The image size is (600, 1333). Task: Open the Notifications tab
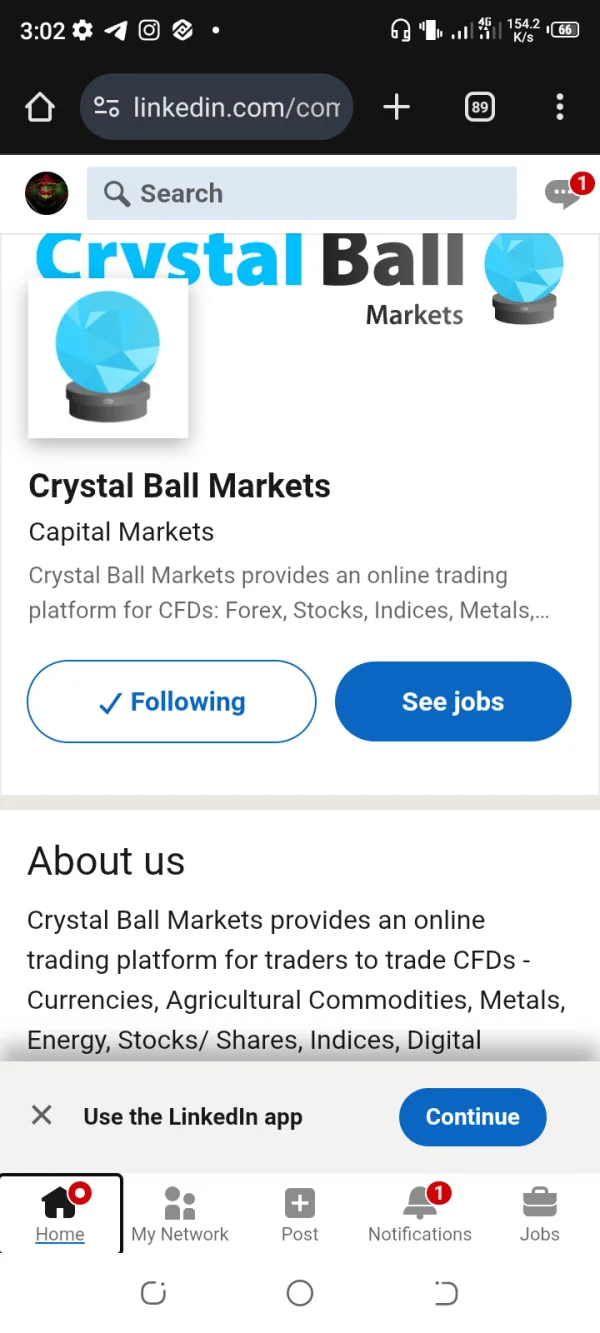pos(420,1213)
